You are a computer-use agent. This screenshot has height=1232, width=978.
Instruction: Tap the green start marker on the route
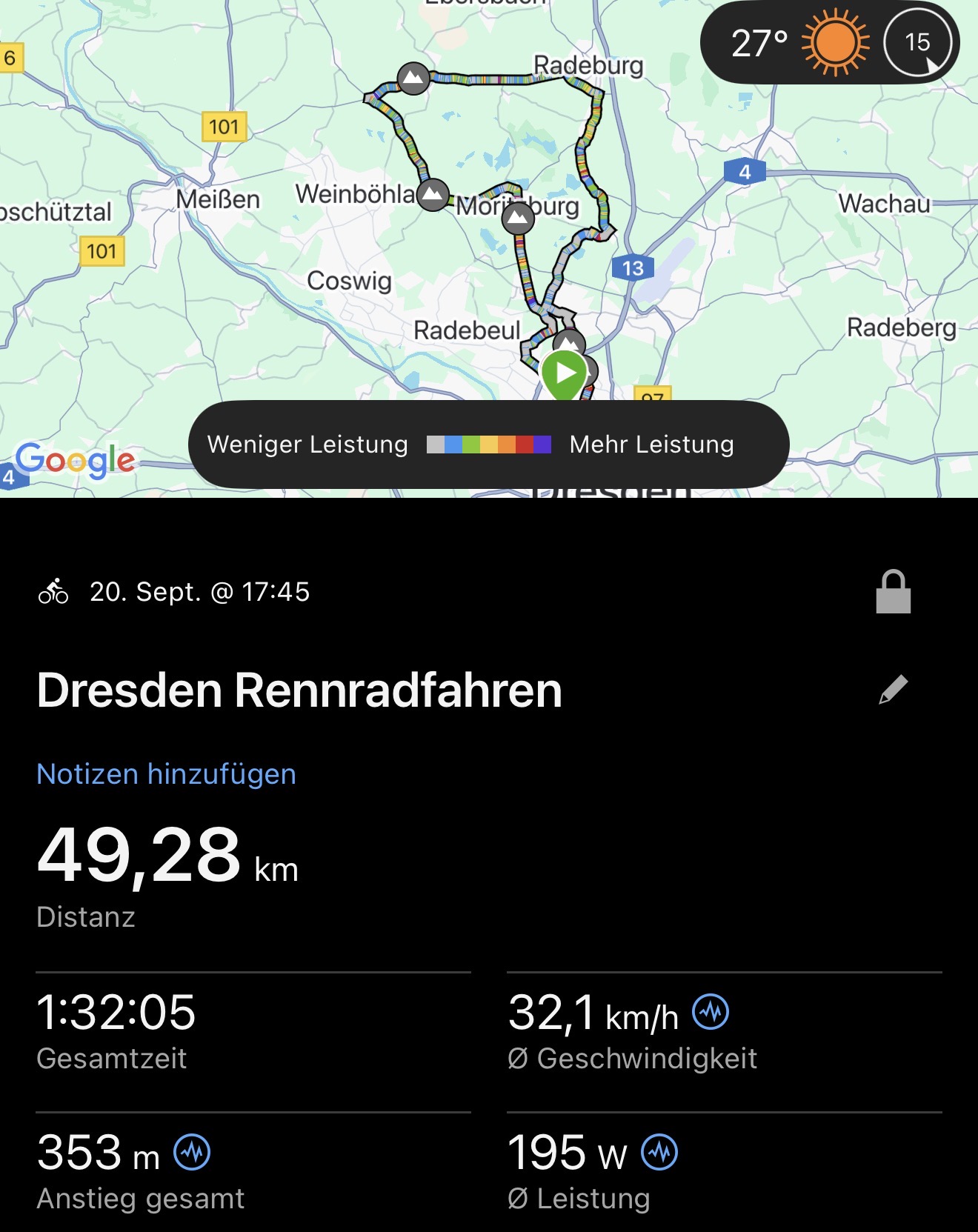565,374
